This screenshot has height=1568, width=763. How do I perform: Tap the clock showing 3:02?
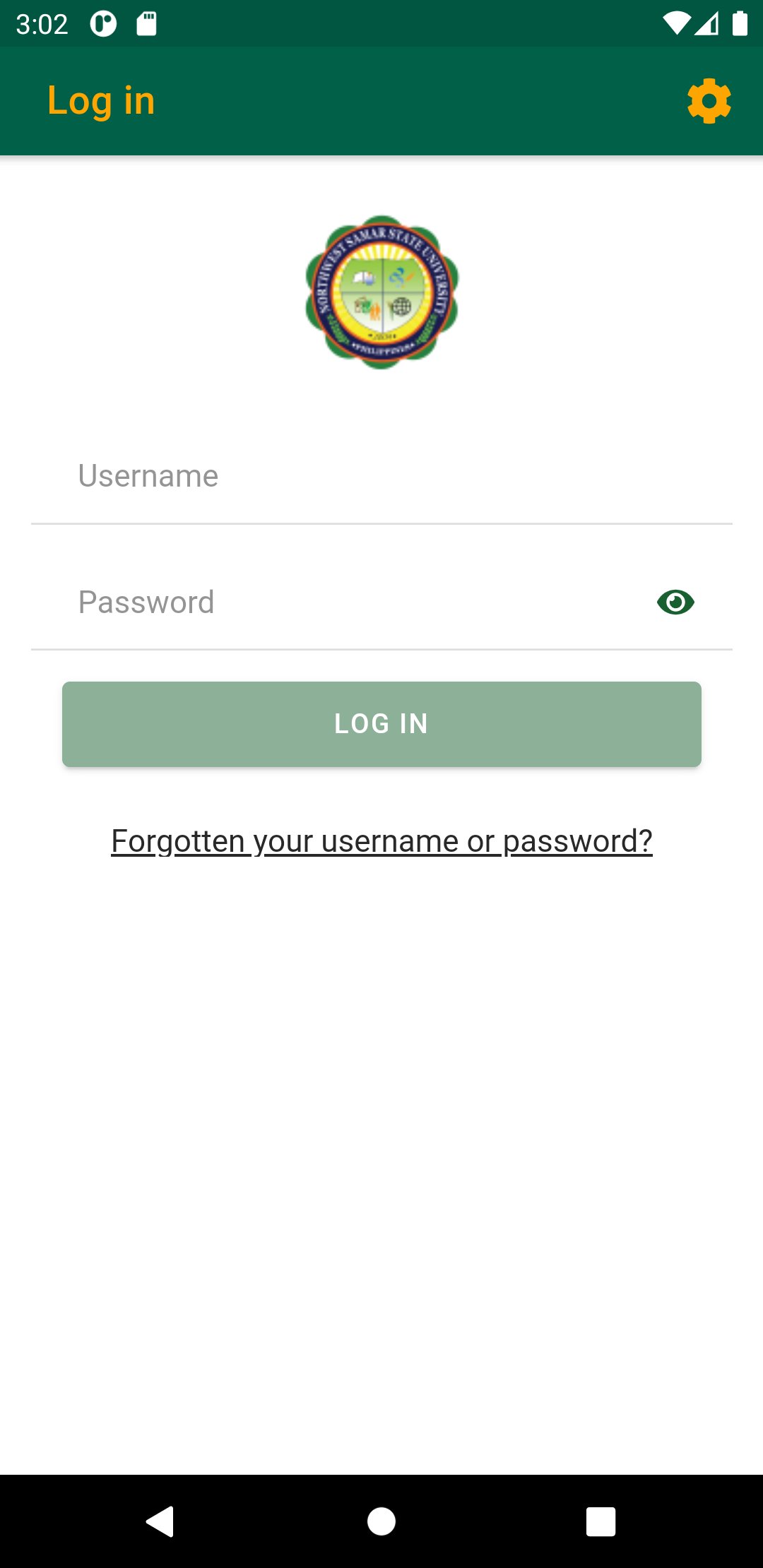coord(42,23)
